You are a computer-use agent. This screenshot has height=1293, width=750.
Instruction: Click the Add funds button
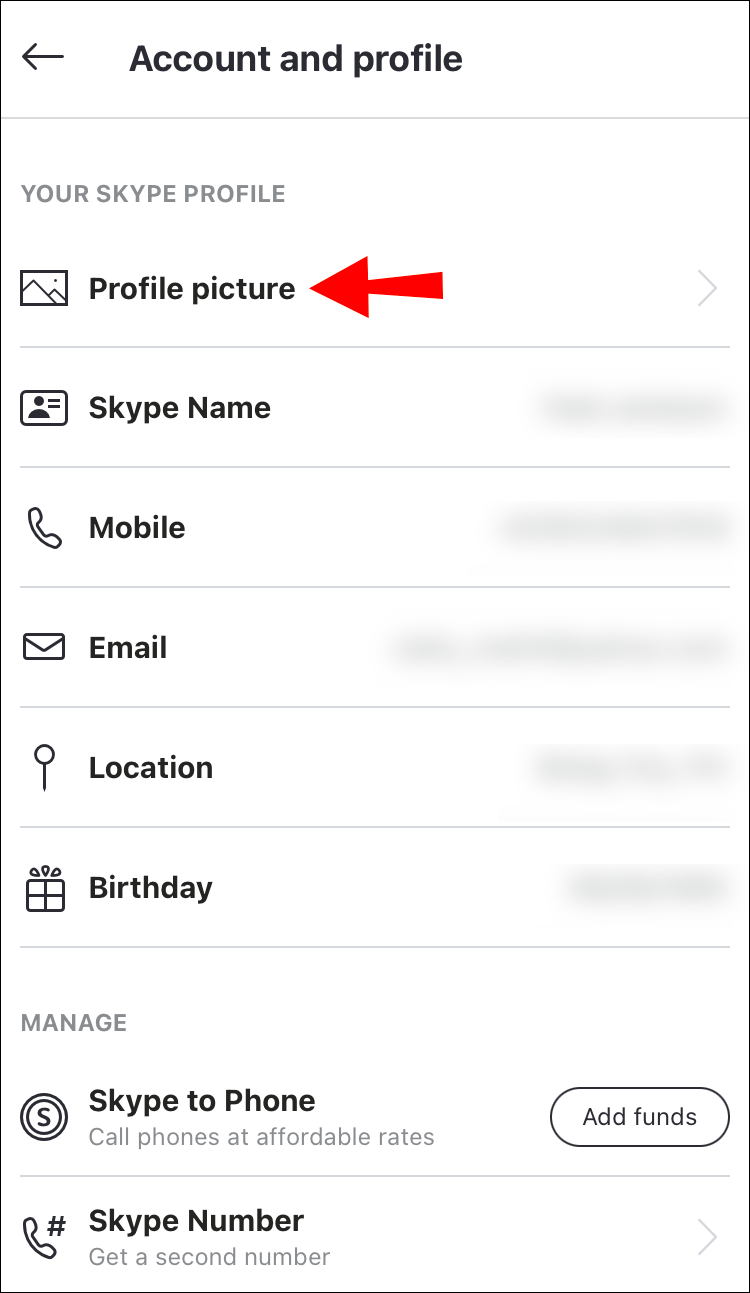pyautogui.click(x=639, y=1117)
